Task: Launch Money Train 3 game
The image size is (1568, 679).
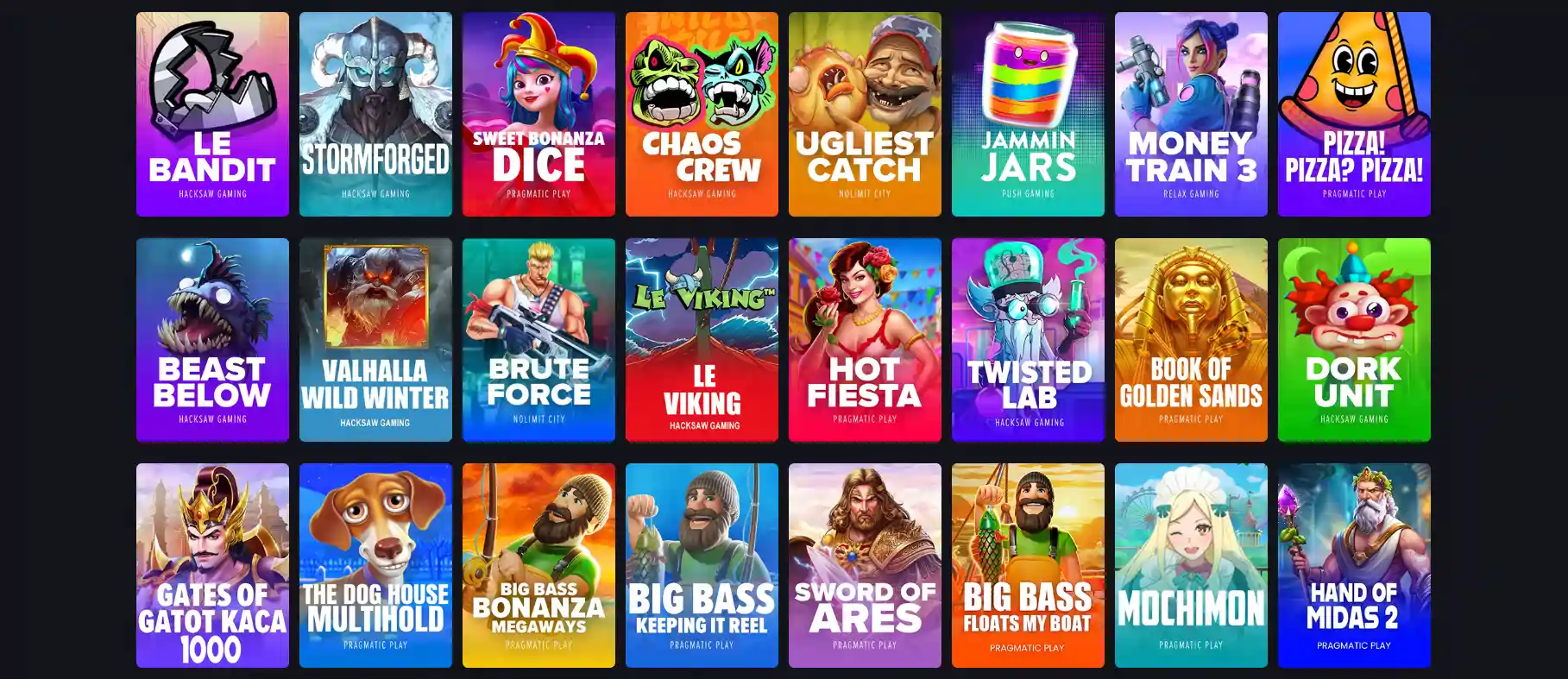Action: pos(1191,114)
